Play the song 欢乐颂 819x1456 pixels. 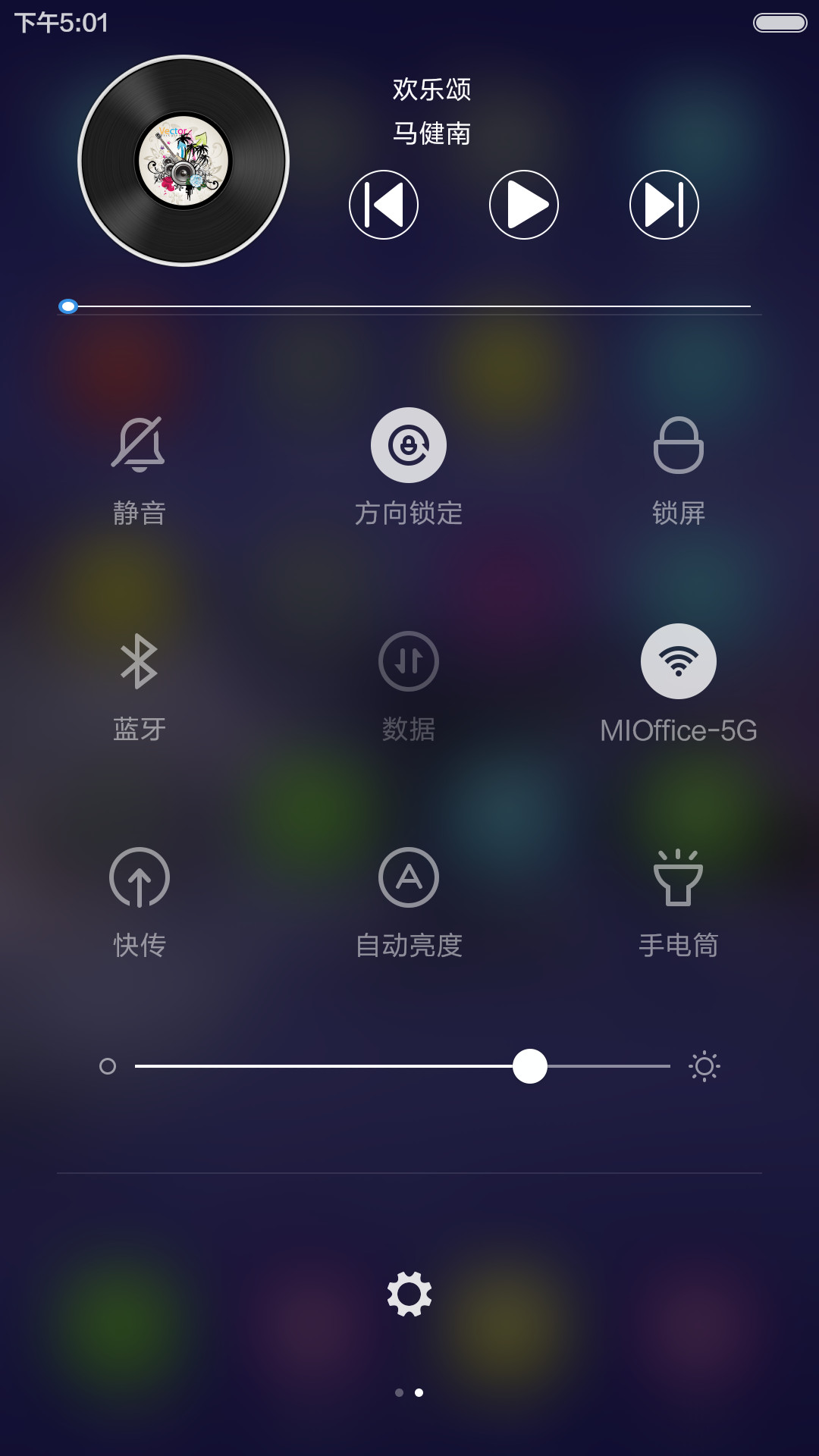(524, 205)
